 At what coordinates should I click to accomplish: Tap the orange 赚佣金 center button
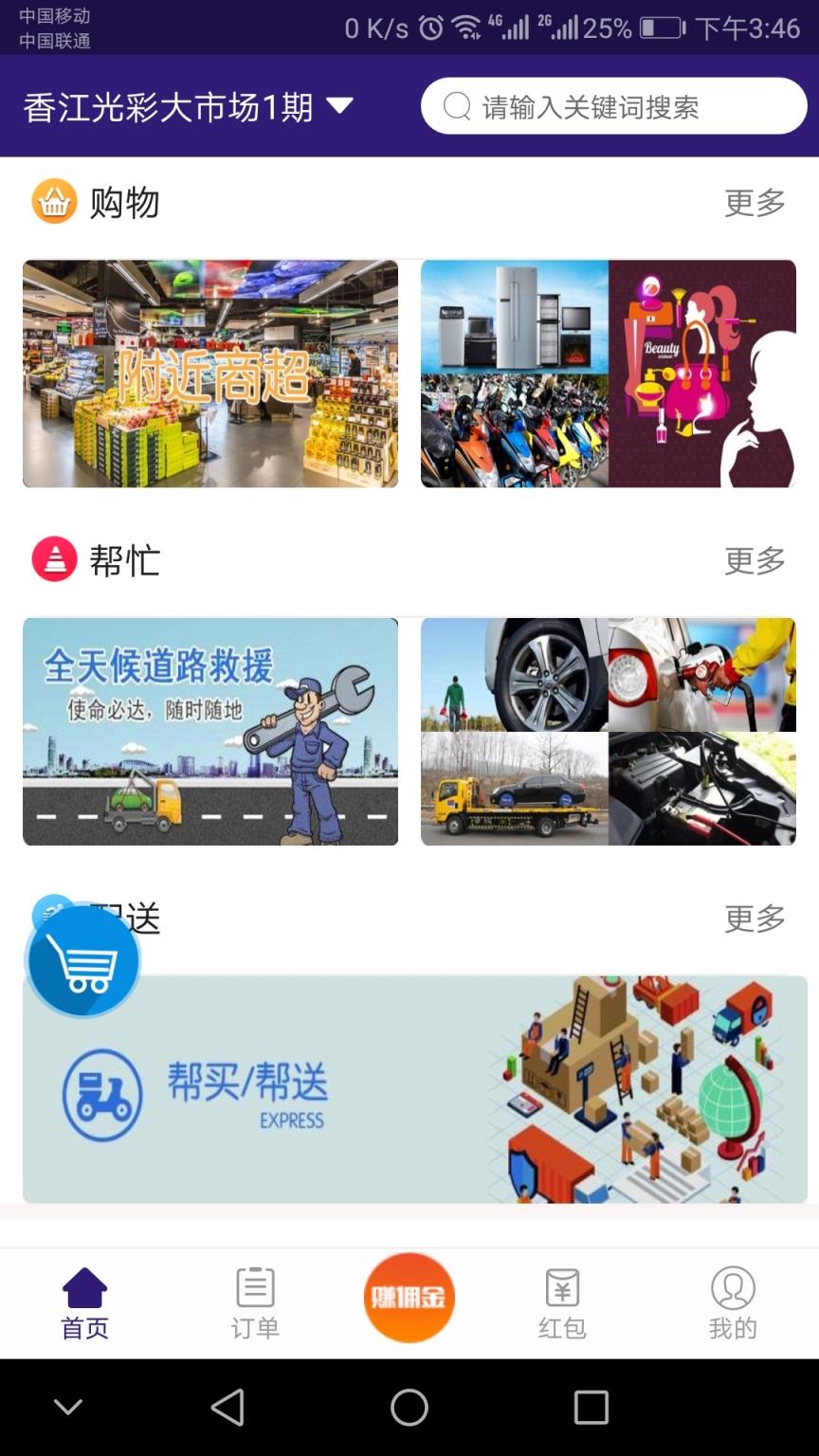pyautogui.click(x=409, y=1298)
